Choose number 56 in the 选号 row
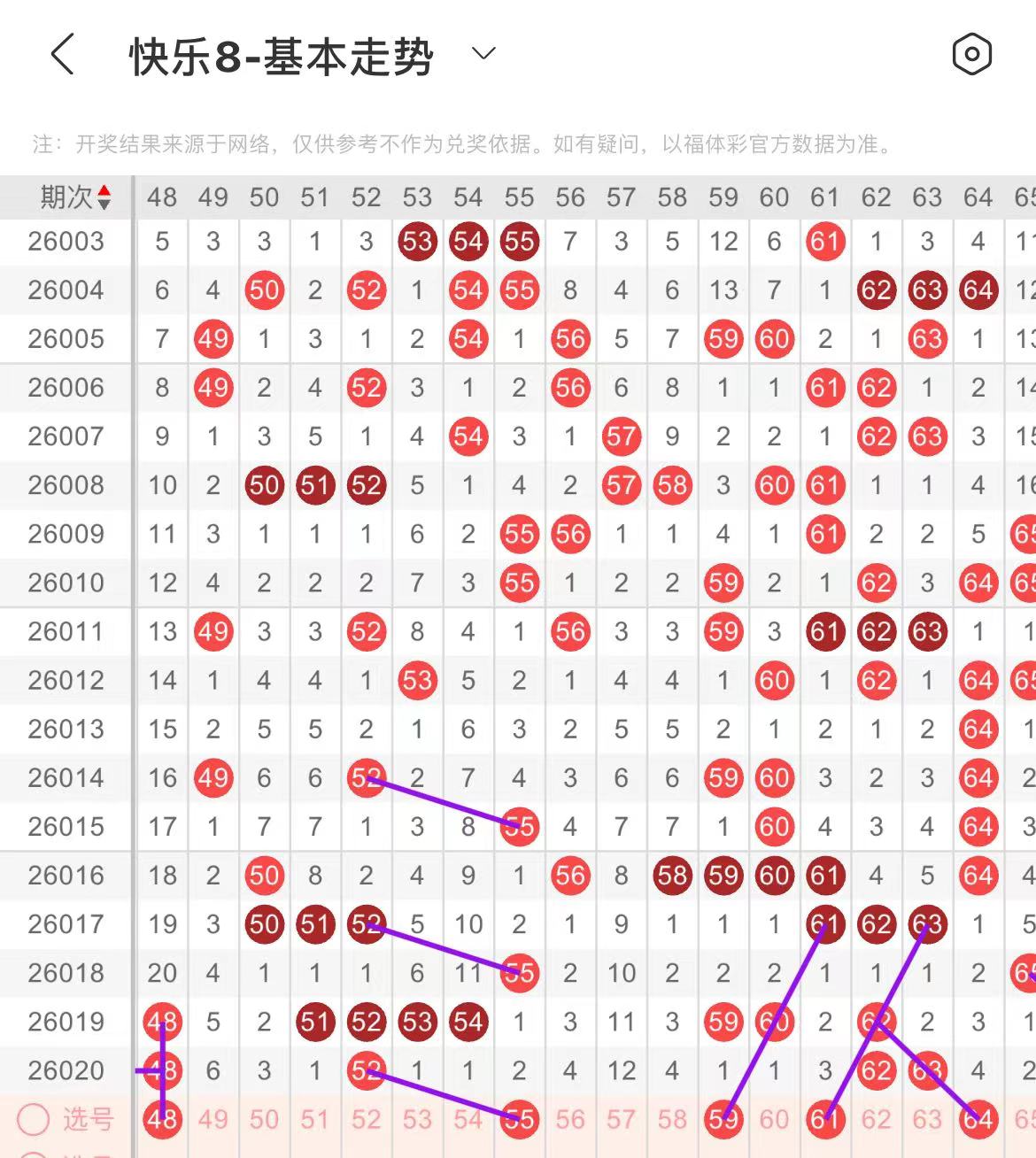This screenshot has height=1158, width=1036. pos(570,1119)
